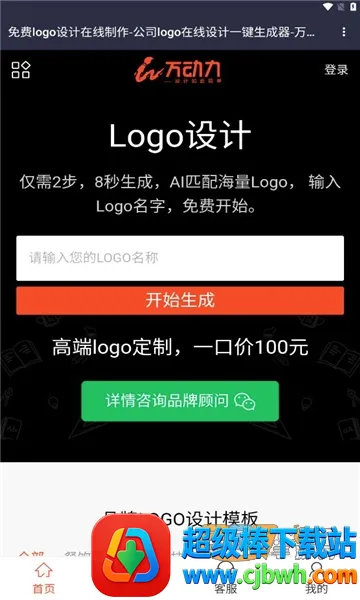Open 详情咨询品牌顾问 WeChat consultation
Screen dimensions: 360x600
(180, 401)
